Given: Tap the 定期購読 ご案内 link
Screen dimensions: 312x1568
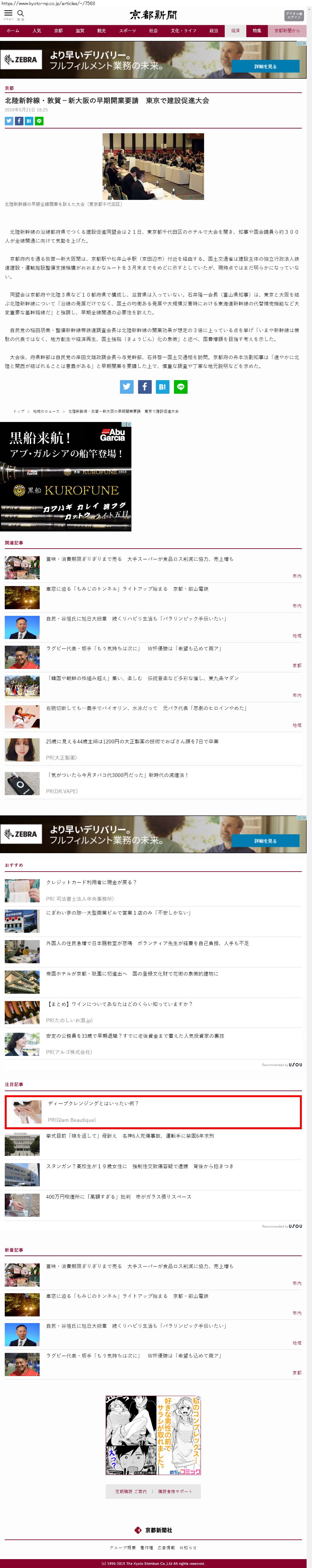Looking at the screenshot, I should 131,1491.
